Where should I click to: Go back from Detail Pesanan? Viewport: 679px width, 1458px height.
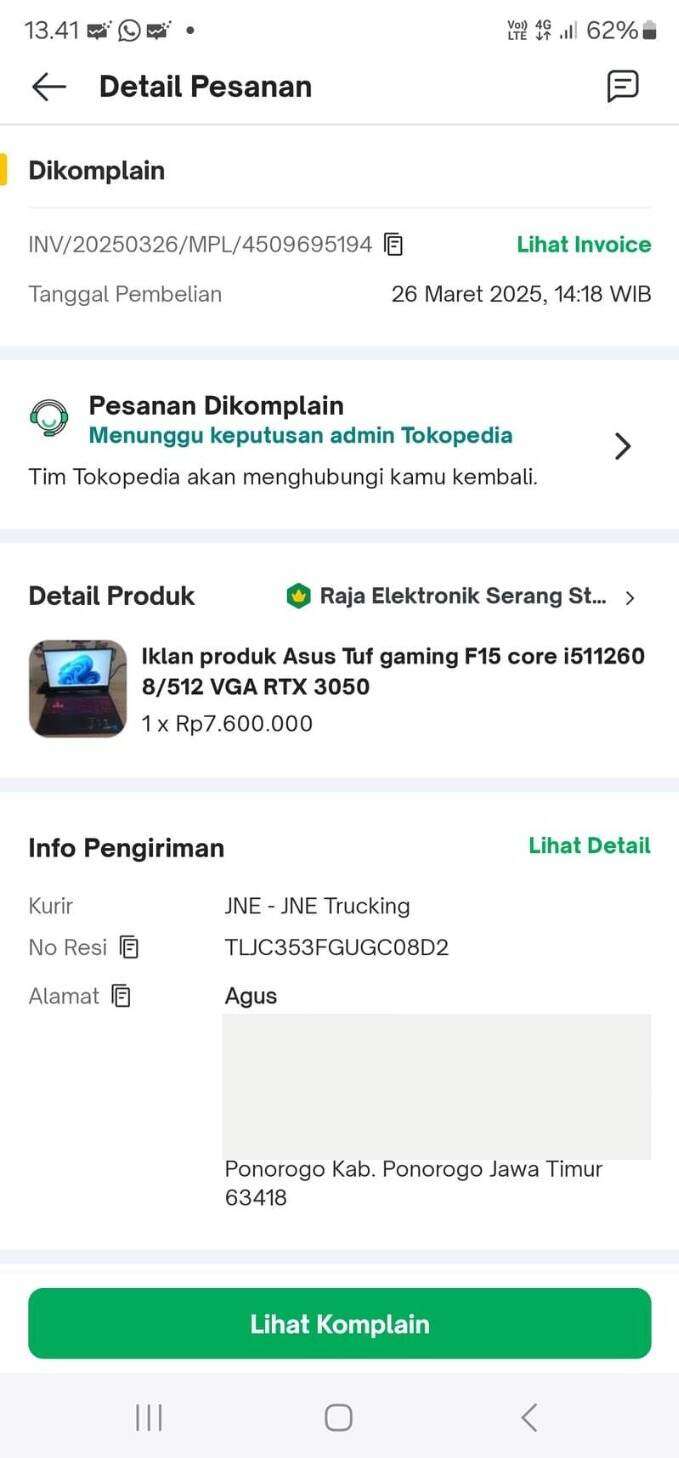[x=48, y=87]
